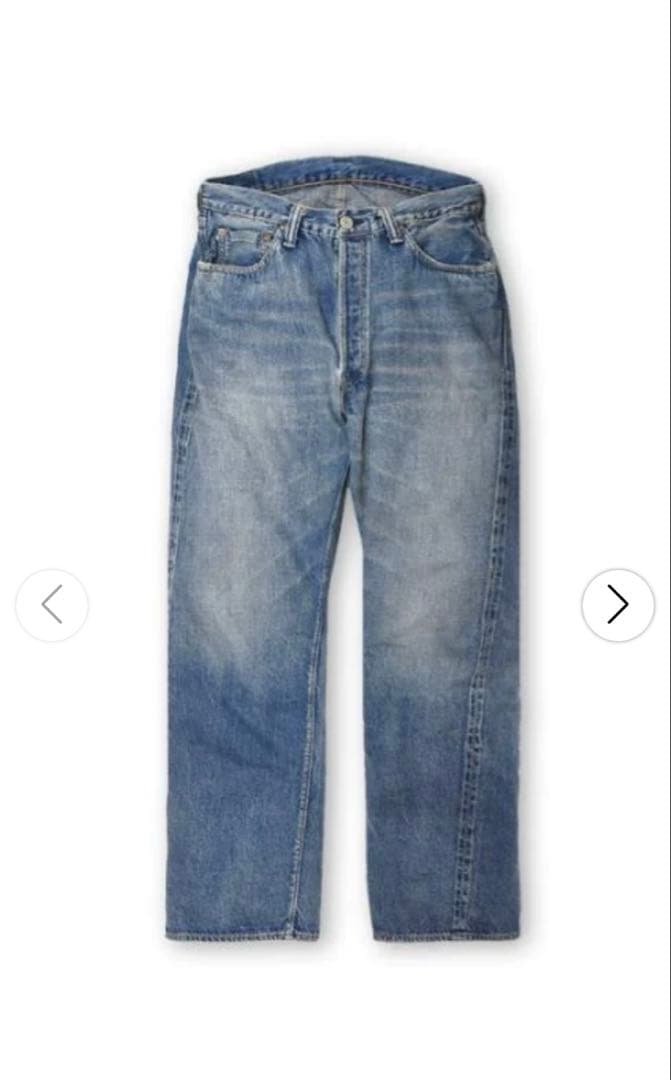Go to the previous product image
Viewport: 671px width, 1080px height.
[52, 605]
